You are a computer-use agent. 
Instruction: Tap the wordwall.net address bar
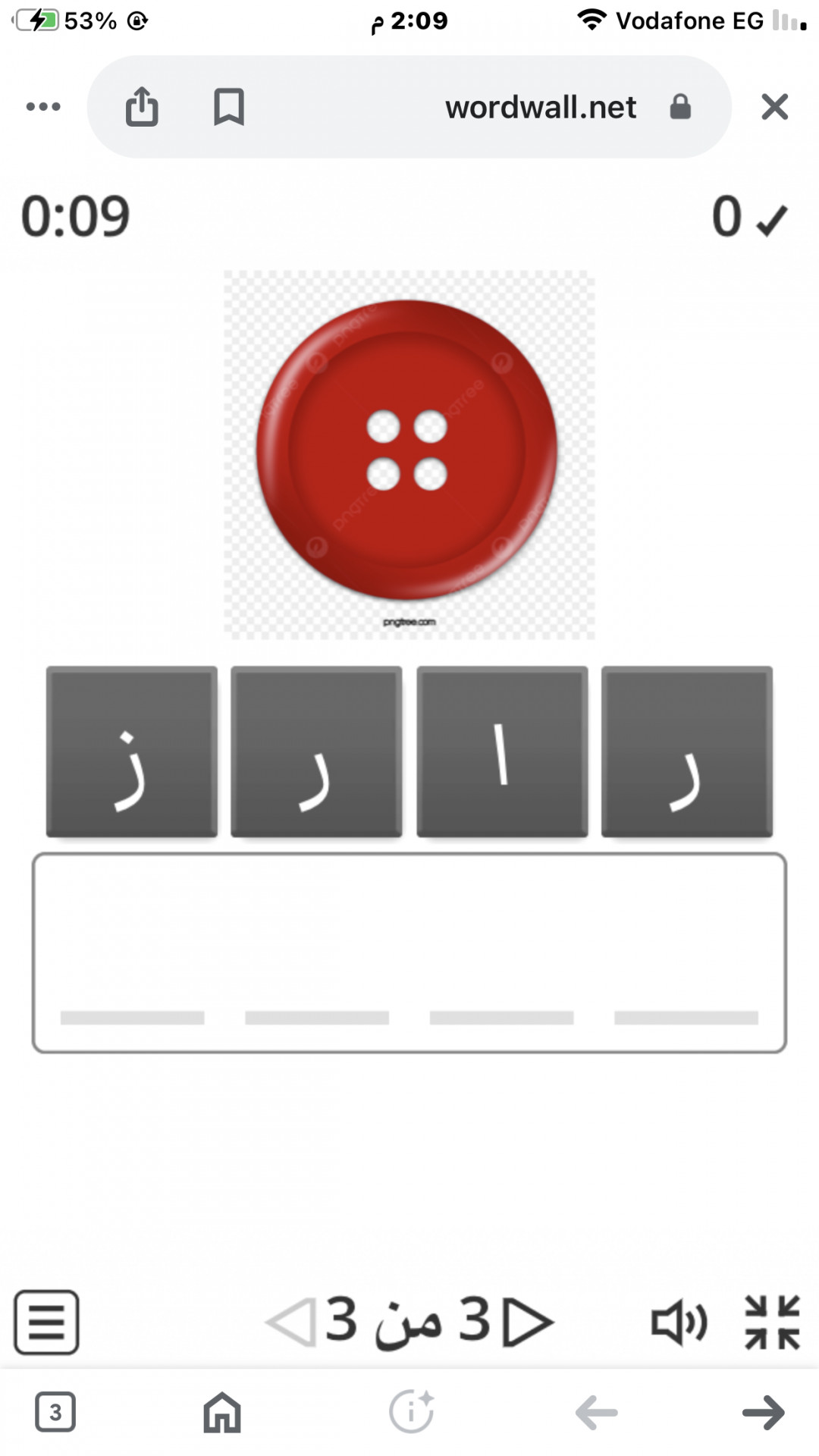540,107
